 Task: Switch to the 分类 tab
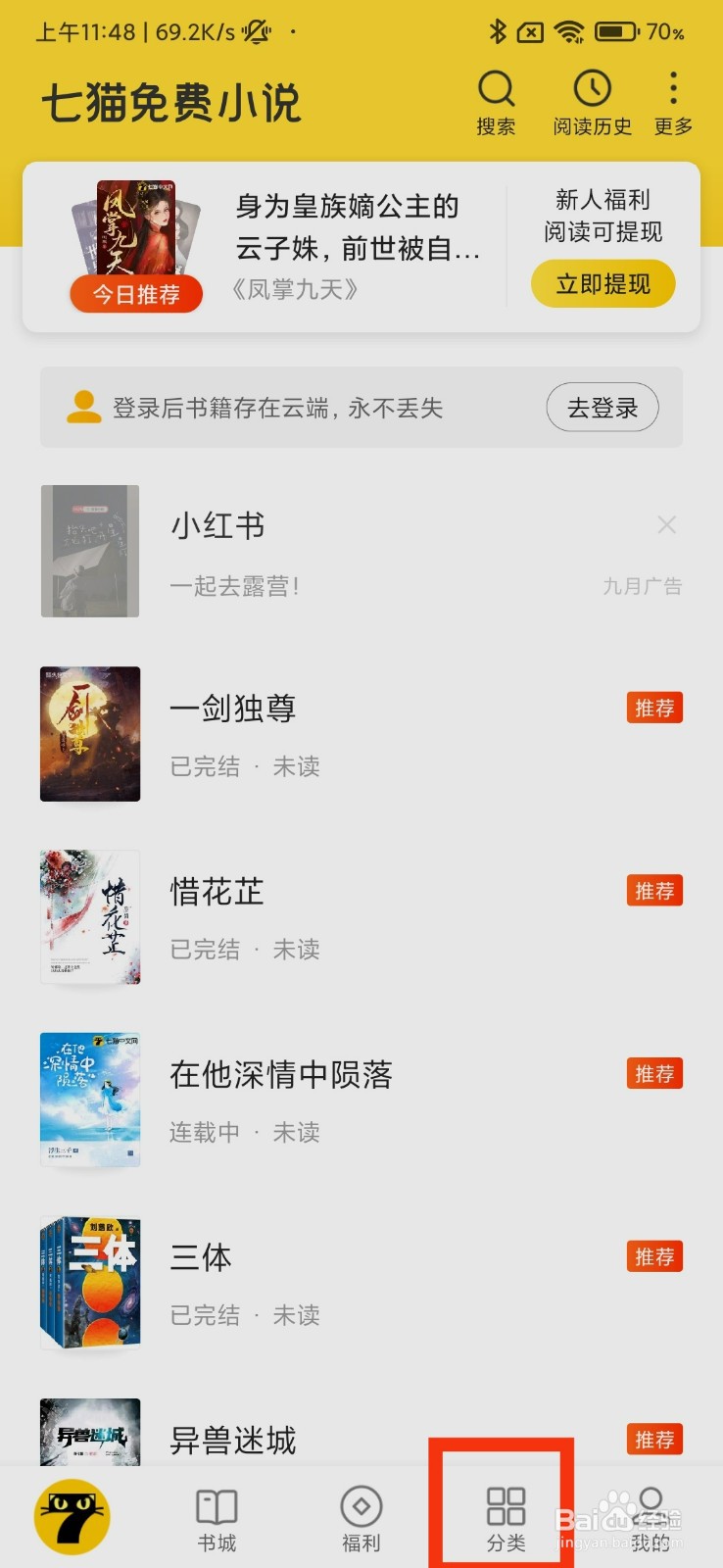click(x=506, y=1519)
